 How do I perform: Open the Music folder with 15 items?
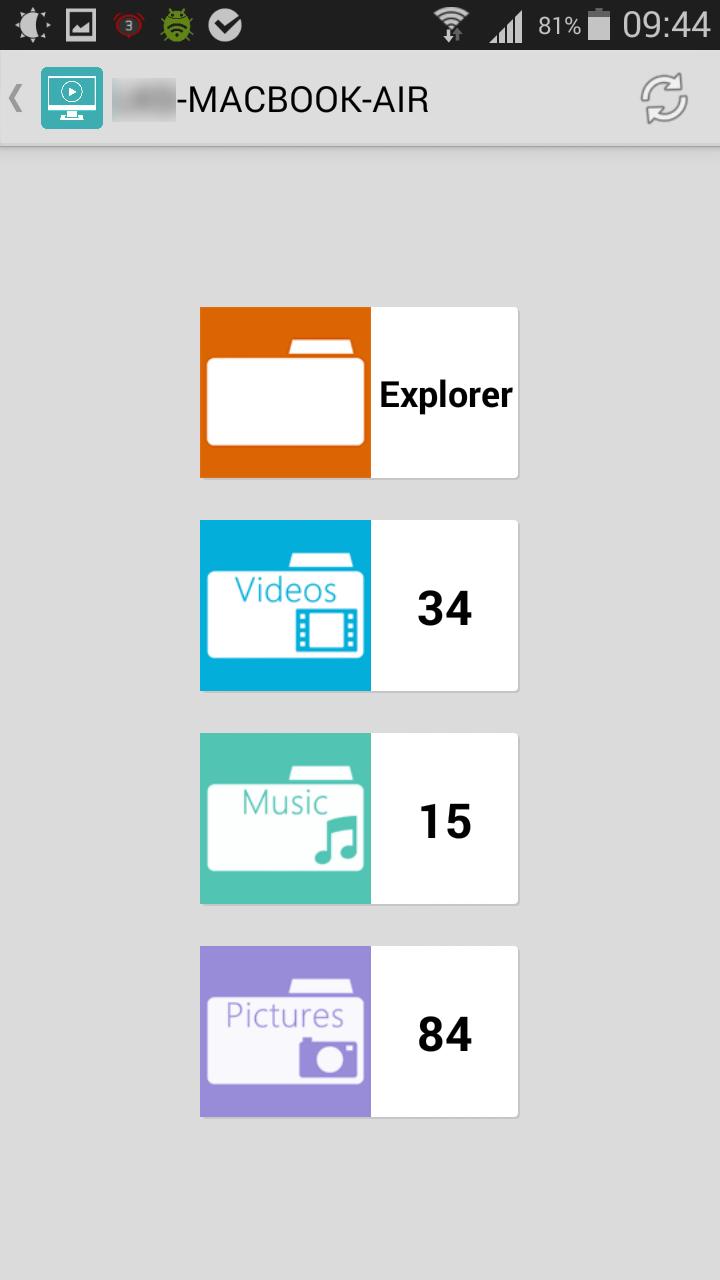pyautogui.click(x=359, y=818)
